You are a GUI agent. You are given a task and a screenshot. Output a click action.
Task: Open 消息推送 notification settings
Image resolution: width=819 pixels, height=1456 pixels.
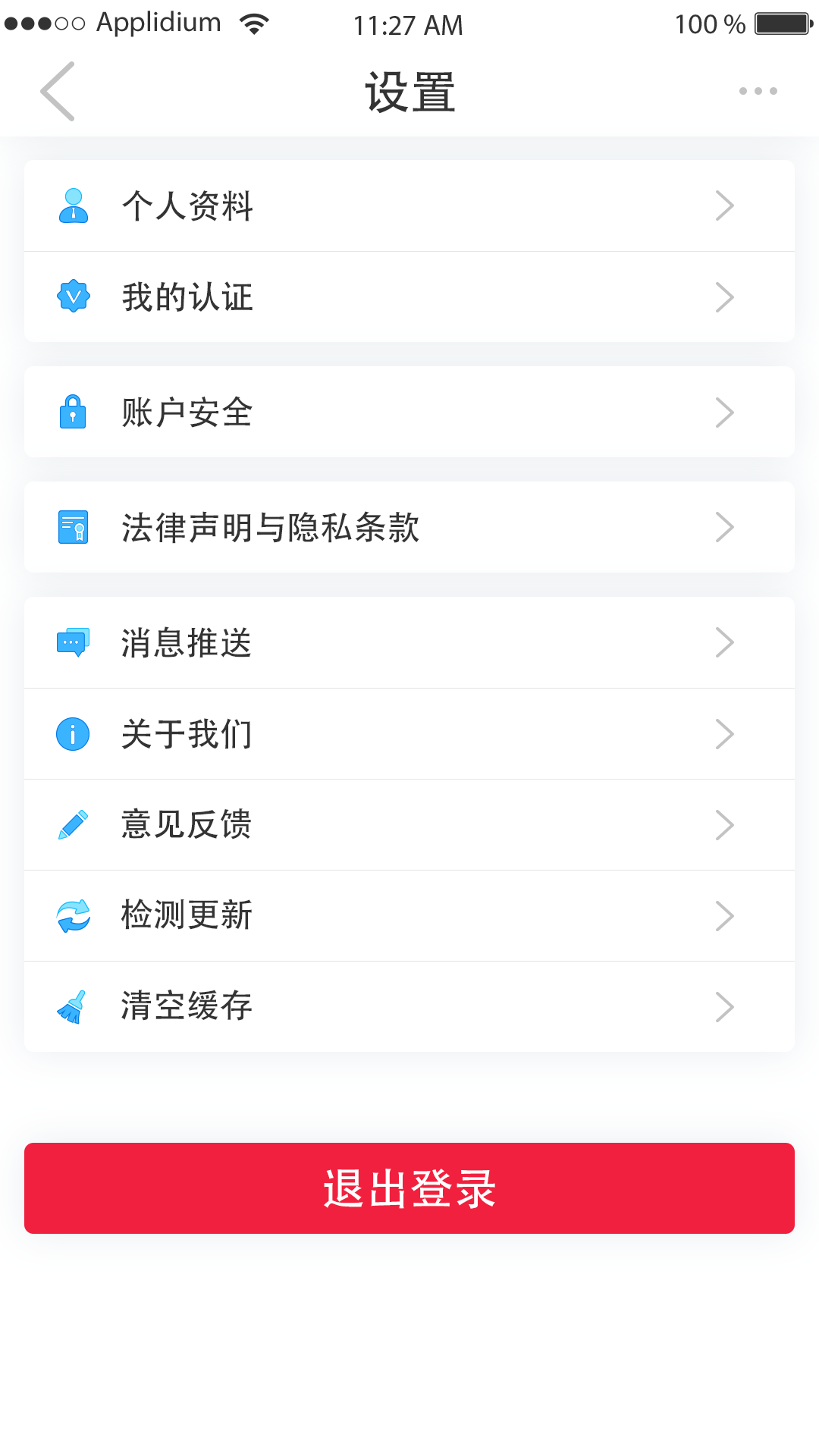(x=409, y=642)
